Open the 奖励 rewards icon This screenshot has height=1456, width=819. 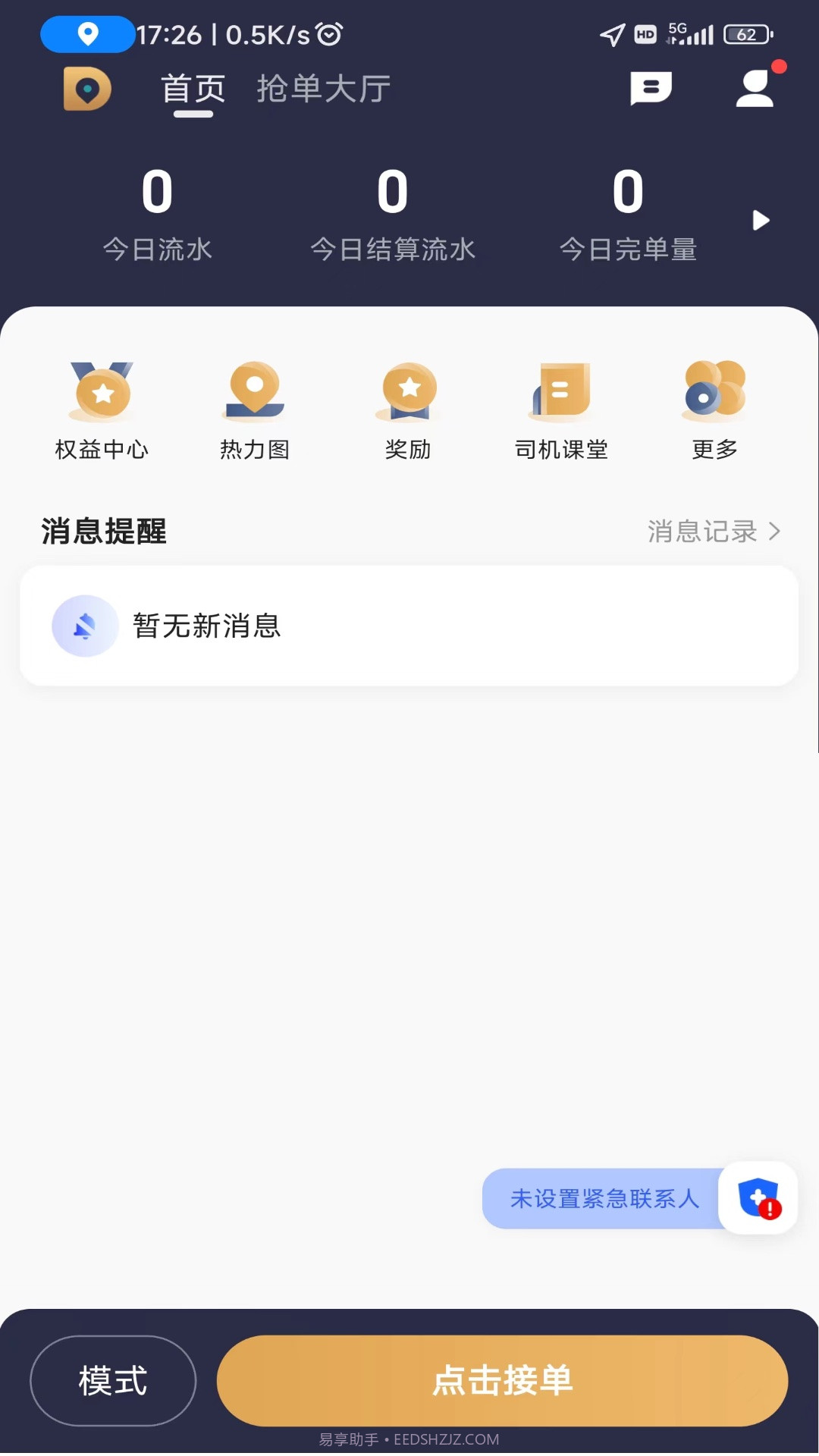pos(408,409)
